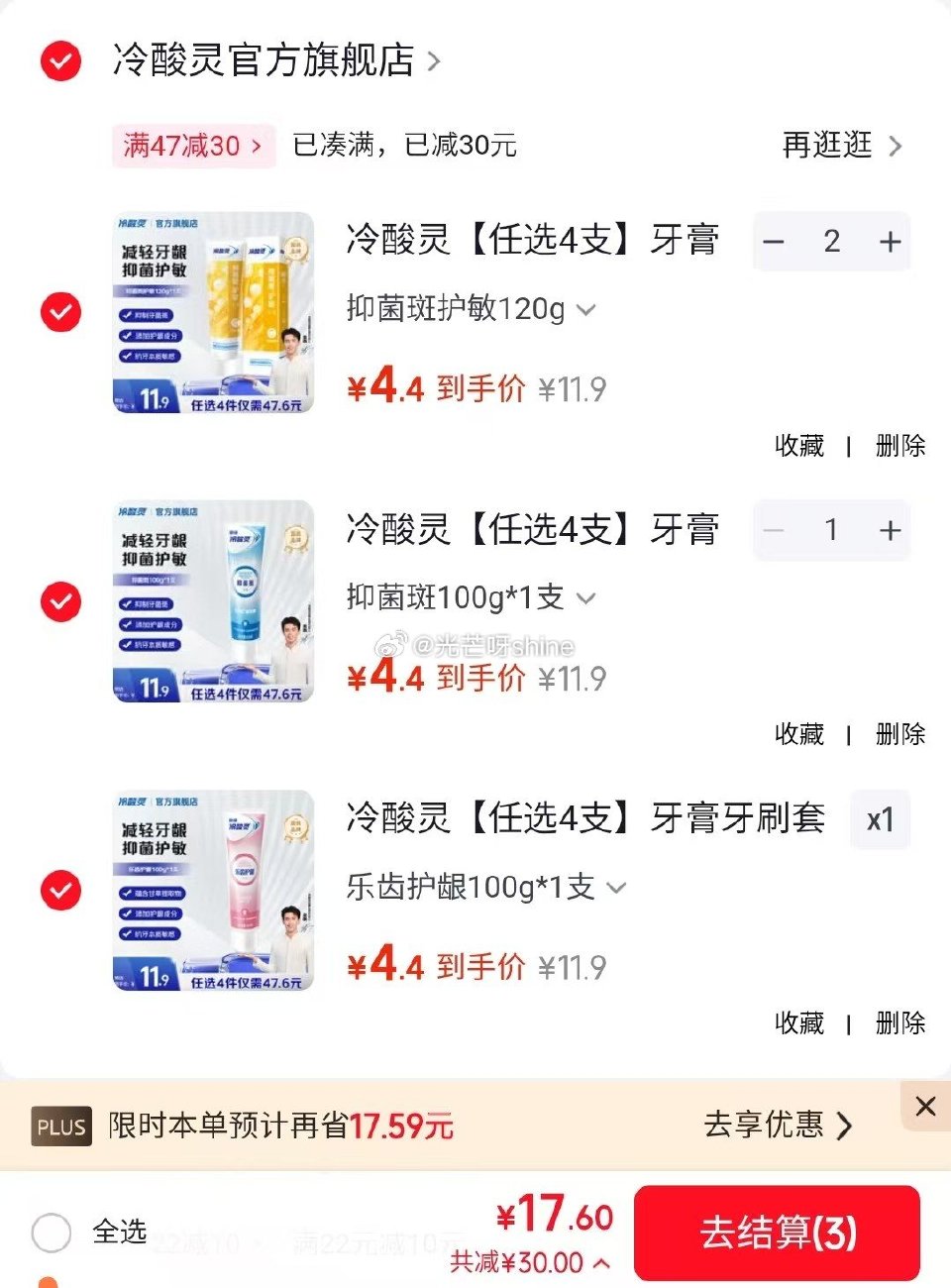Open the 抑菌斑100g specification dropdown

point(585,597)
